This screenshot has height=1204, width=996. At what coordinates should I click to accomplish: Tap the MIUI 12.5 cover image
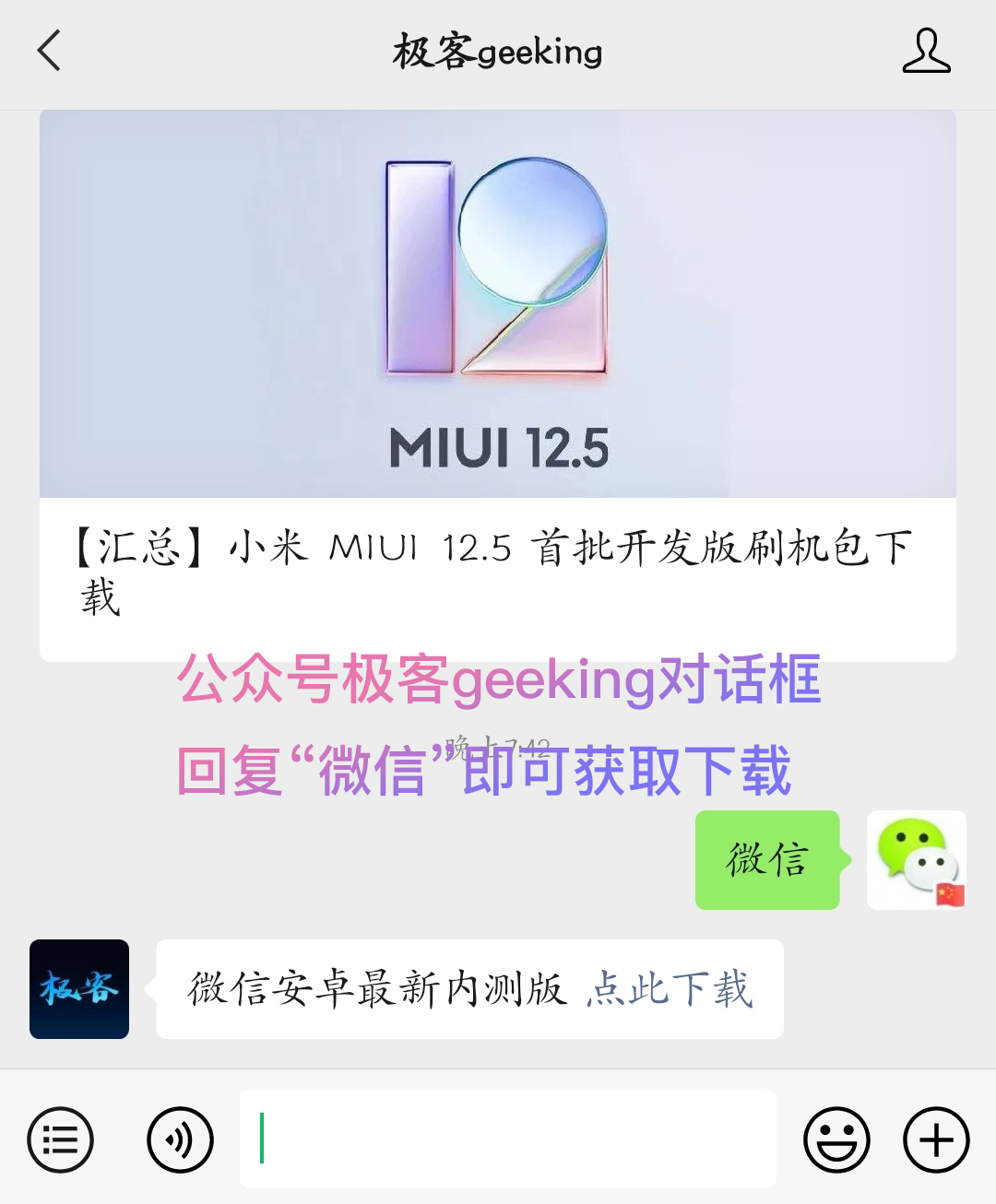coord(498,304)
